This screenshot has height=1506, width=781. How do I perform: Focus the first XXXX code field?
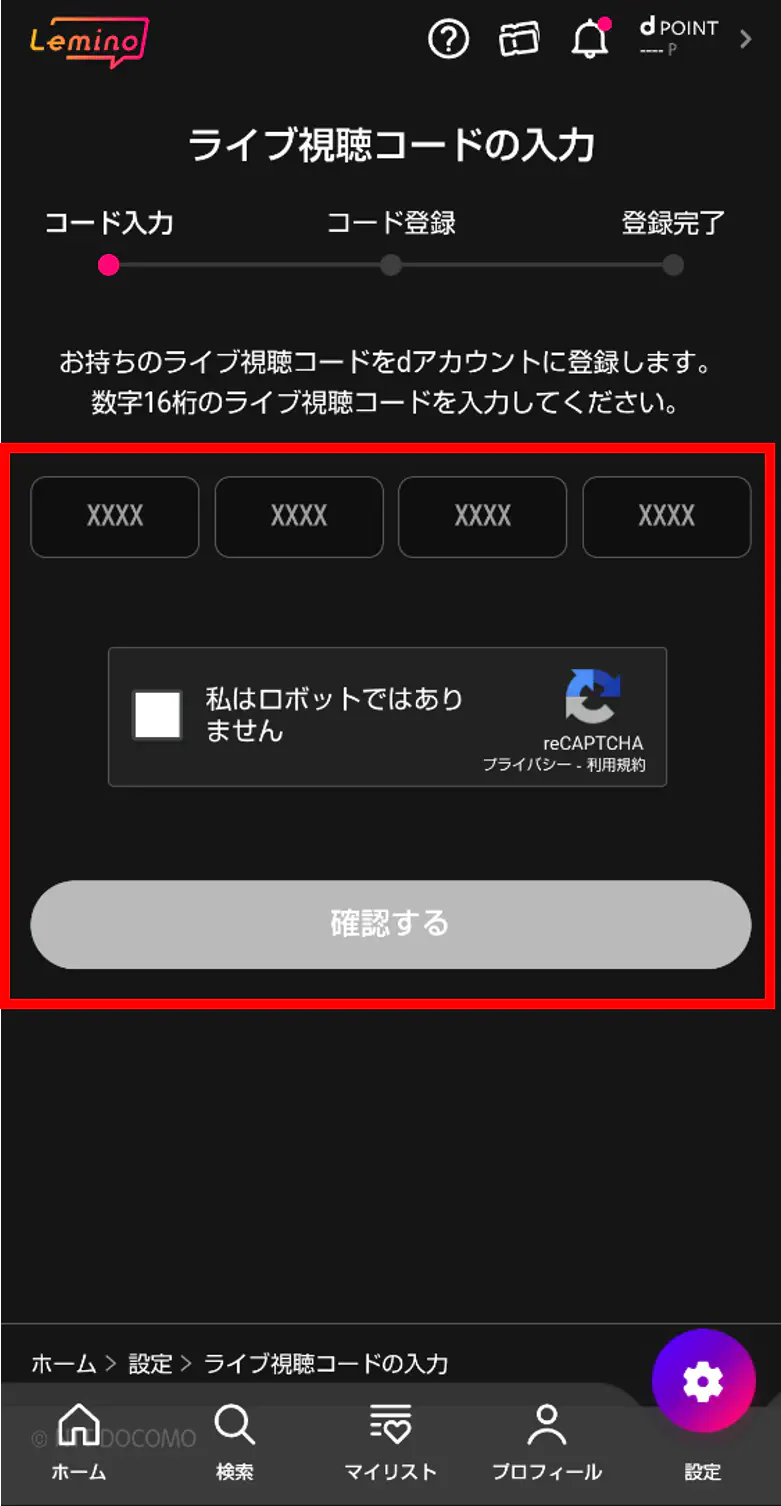pos(115,516)
